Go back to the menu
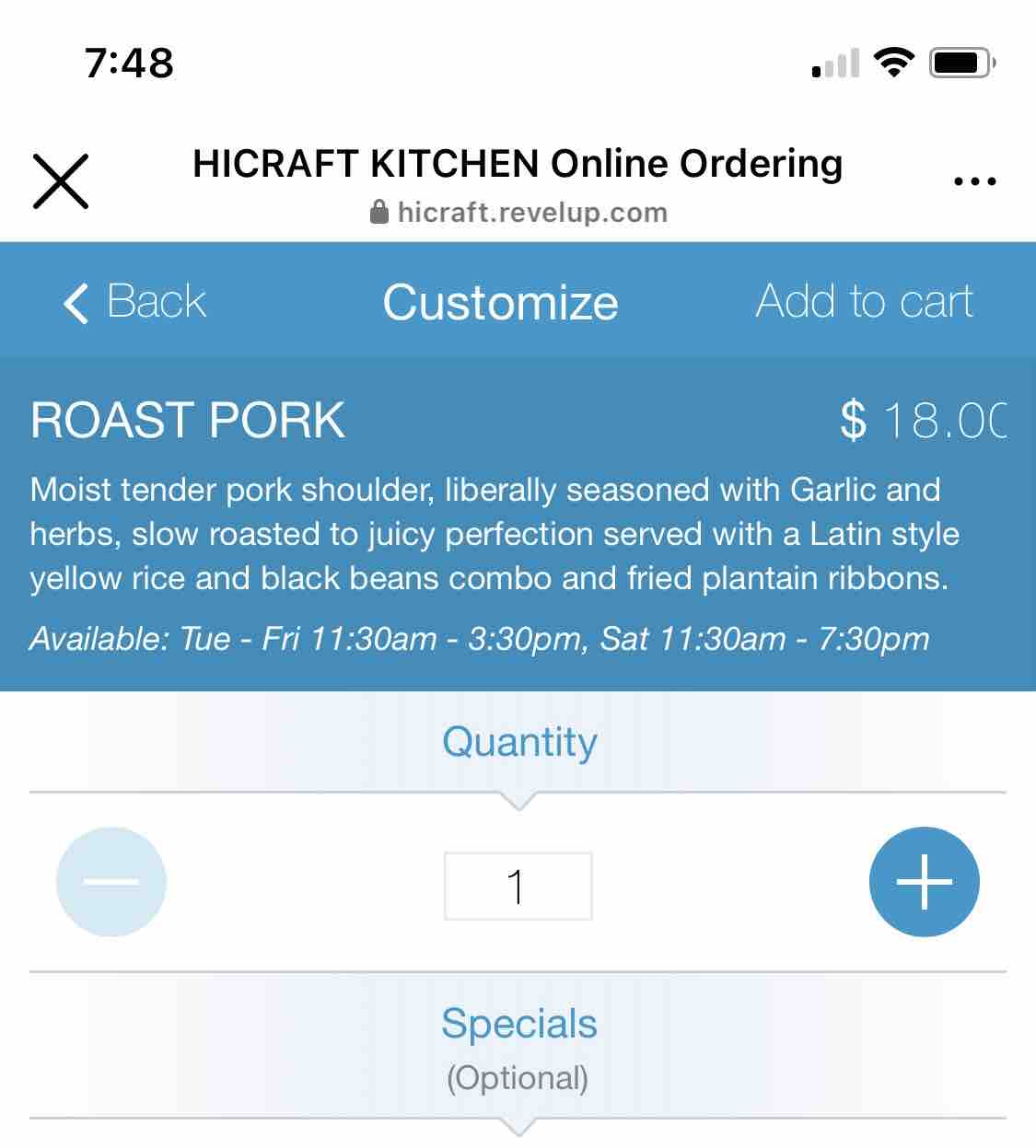Viewport: 1036px width, 1148px height. click(x=135, y=302)
